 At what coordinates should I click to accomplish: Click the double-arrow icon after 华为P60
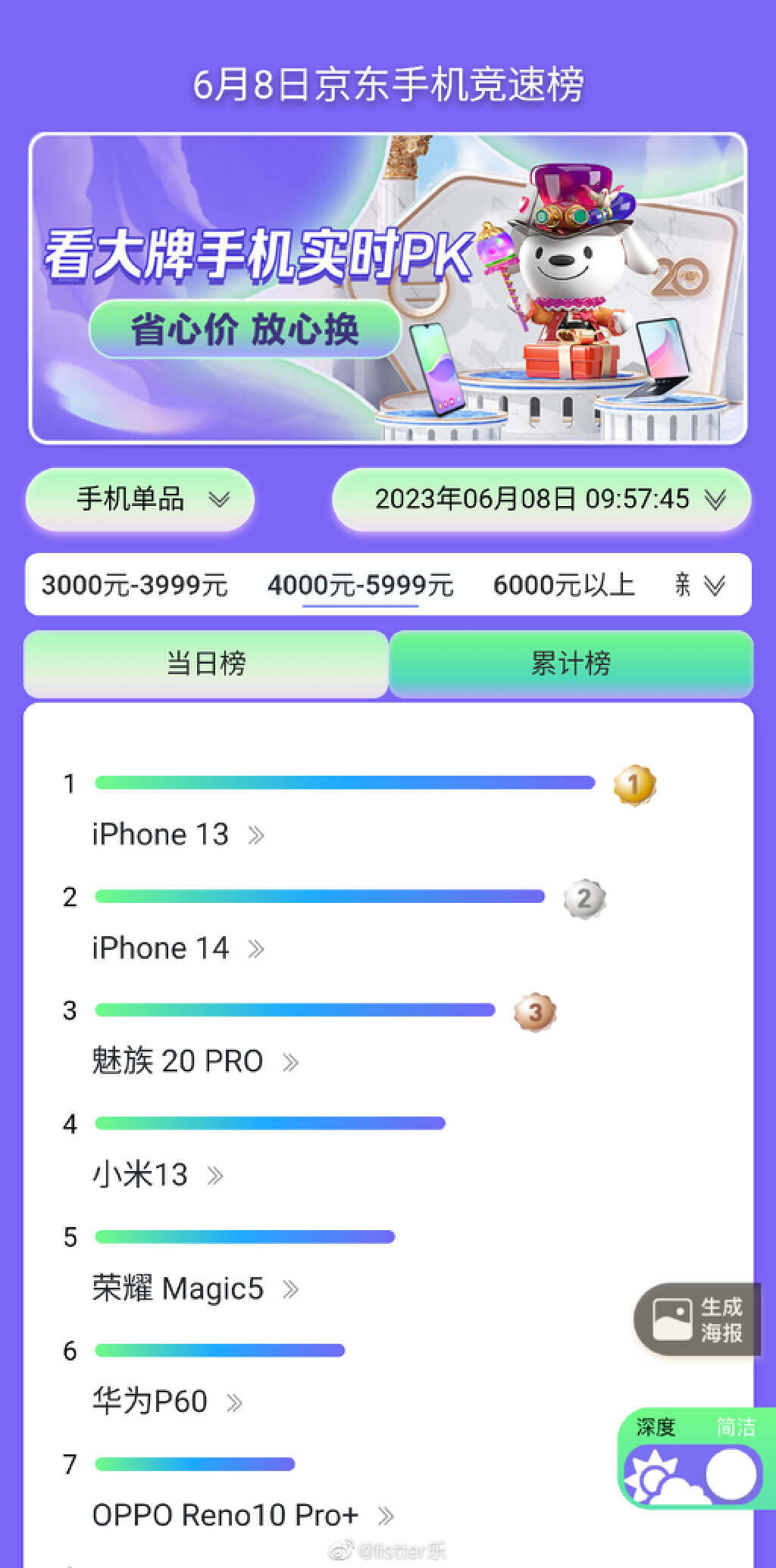click(236, 1401)
